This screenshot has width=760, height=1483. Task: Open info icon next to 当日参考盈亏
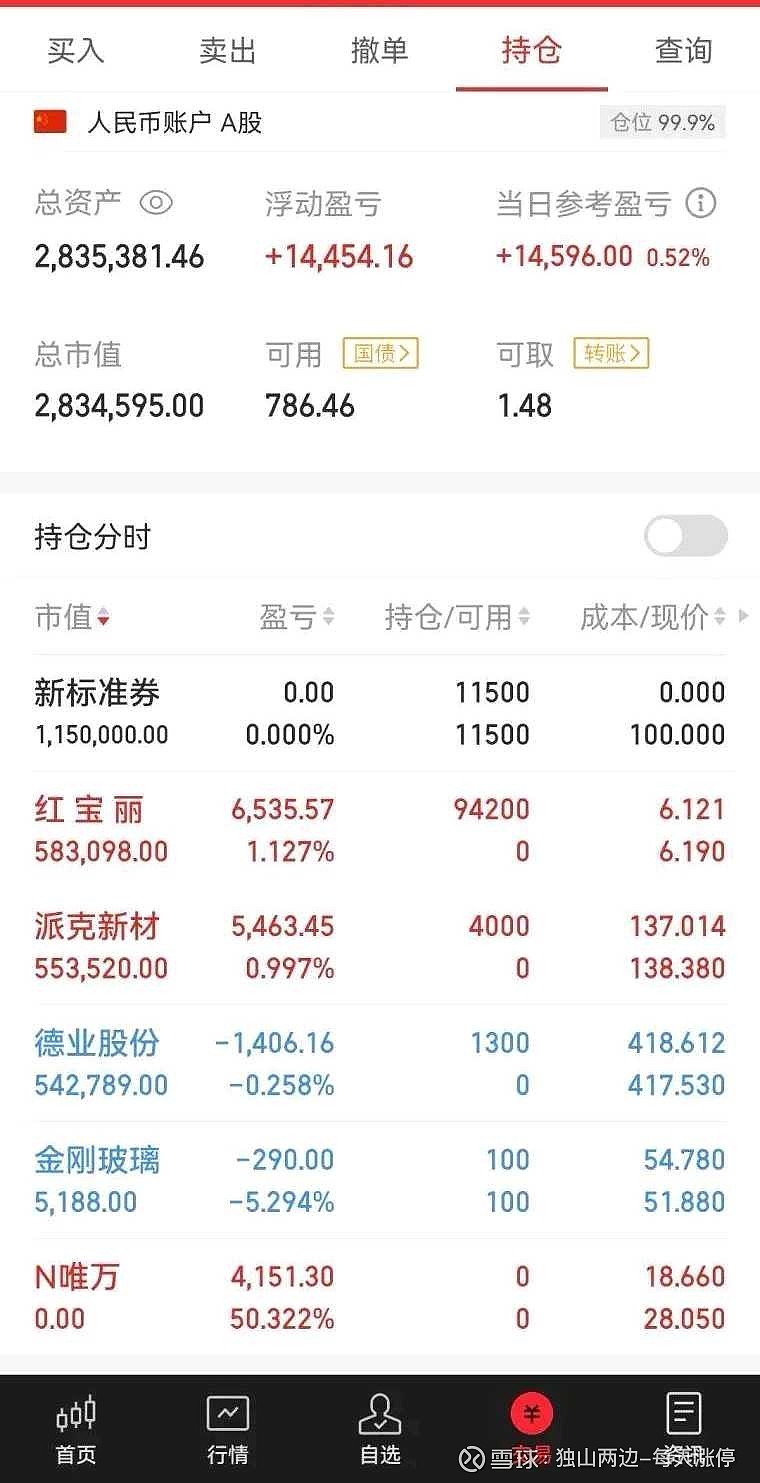tap(701, 204)
